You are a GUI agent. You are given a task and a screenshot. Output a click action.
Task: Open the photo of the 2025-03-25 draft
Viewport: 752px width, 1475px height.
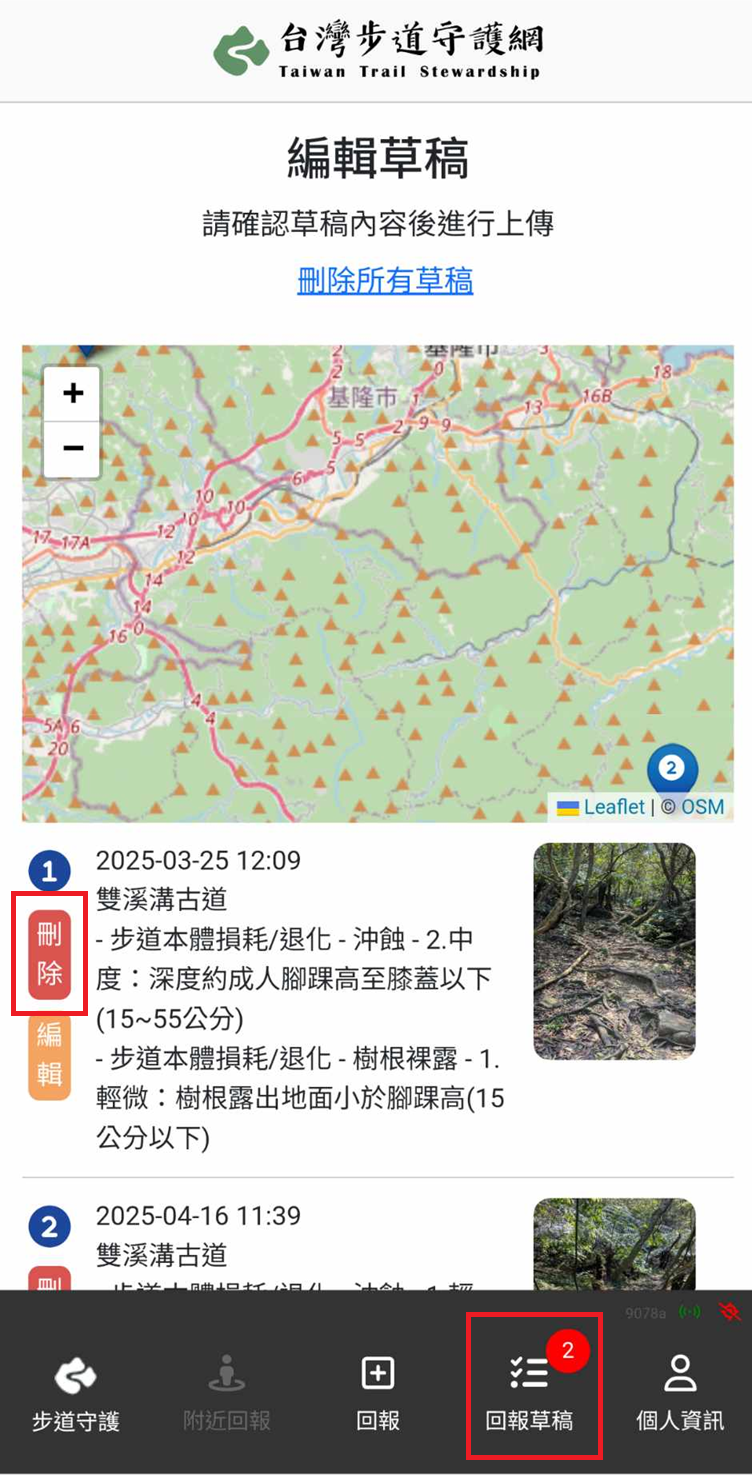(x=614, y=951)
